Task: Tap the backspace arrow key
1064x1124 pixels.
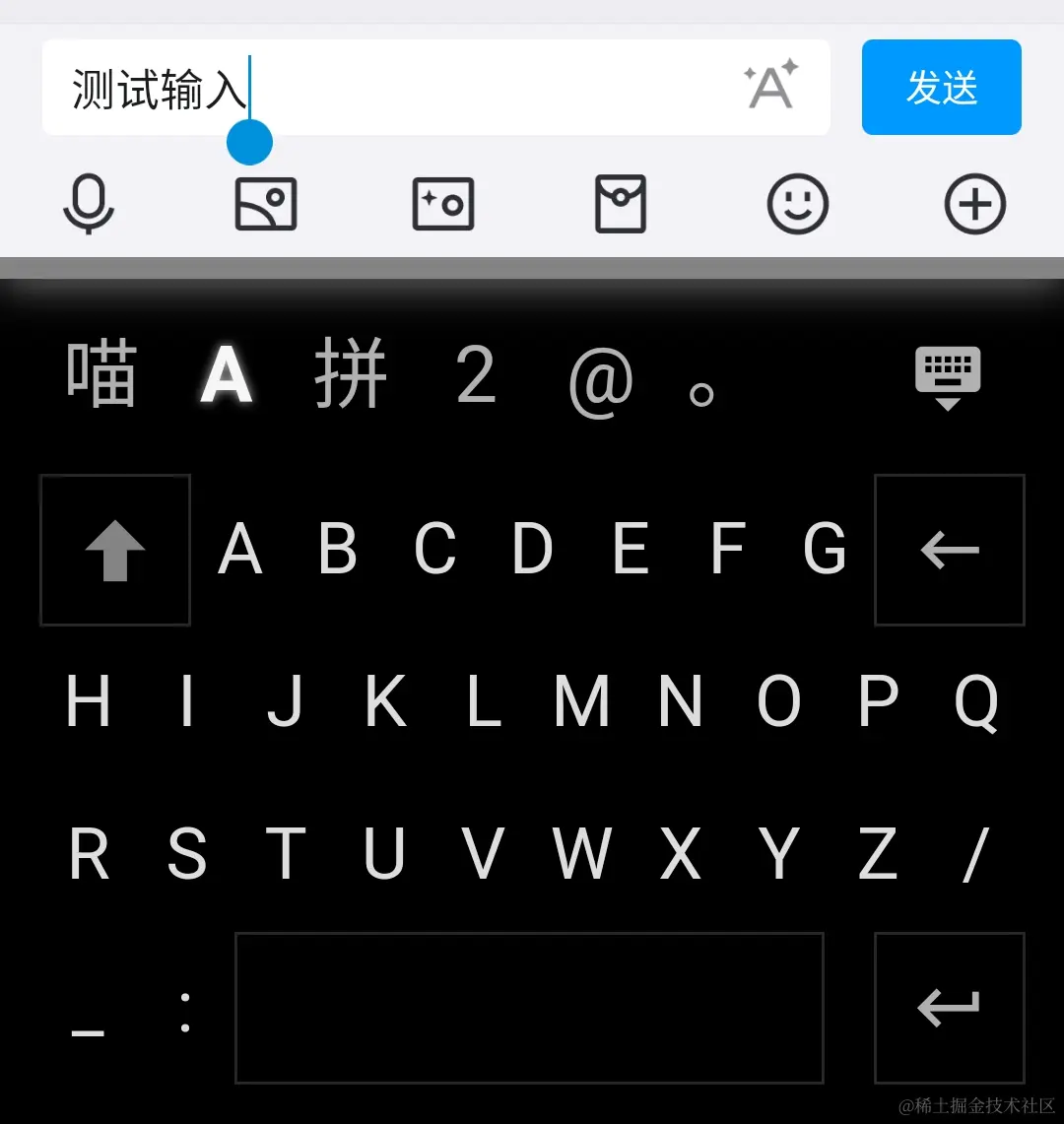Action: tap(950, 550)
